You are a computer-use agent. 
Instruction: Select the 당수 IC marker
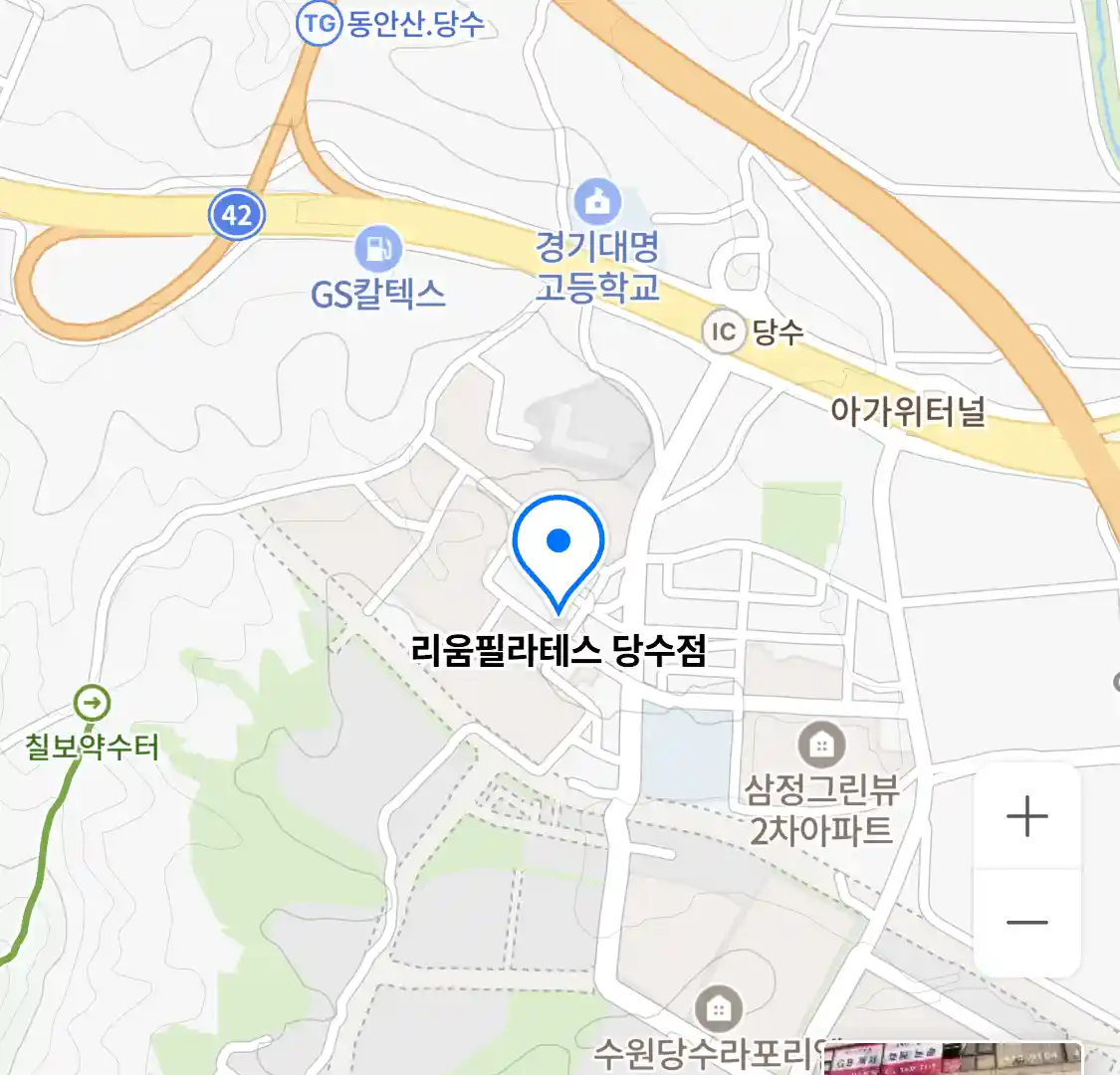click(x=724, y=331)
